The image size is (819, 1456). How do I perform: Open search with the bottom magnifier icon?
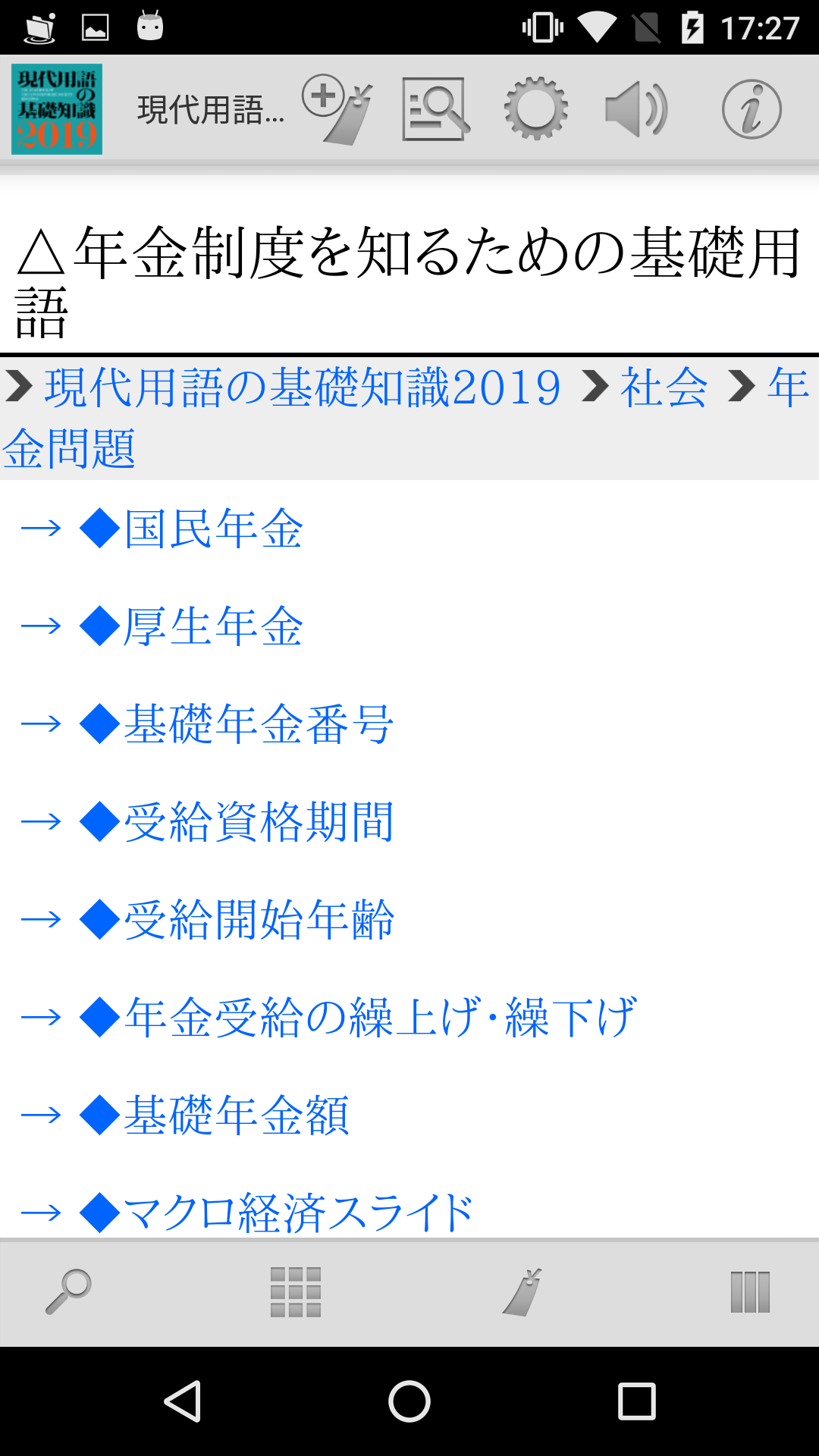68,1292
